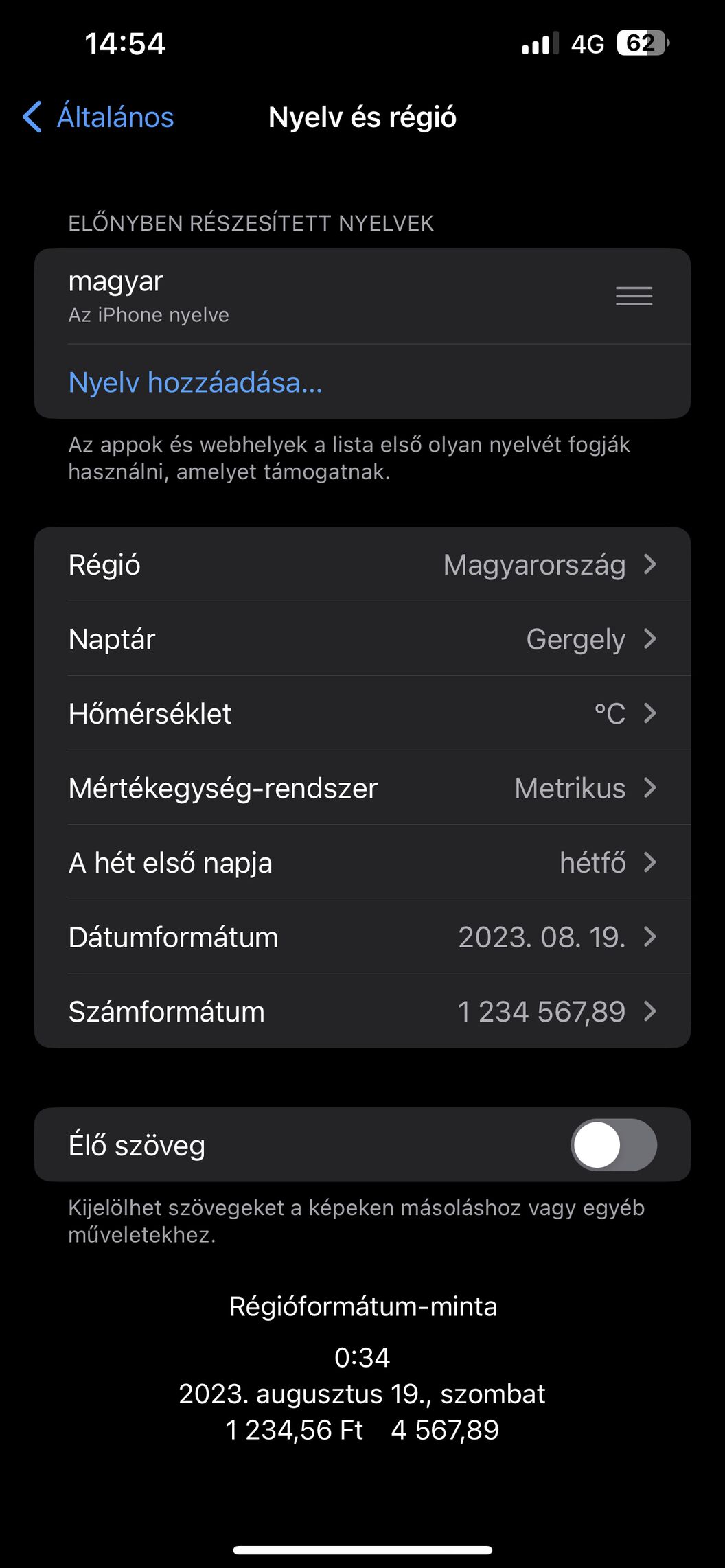Open Számformátum settings
Viewport: 725px width, 1568px height.
(362, 1011)
